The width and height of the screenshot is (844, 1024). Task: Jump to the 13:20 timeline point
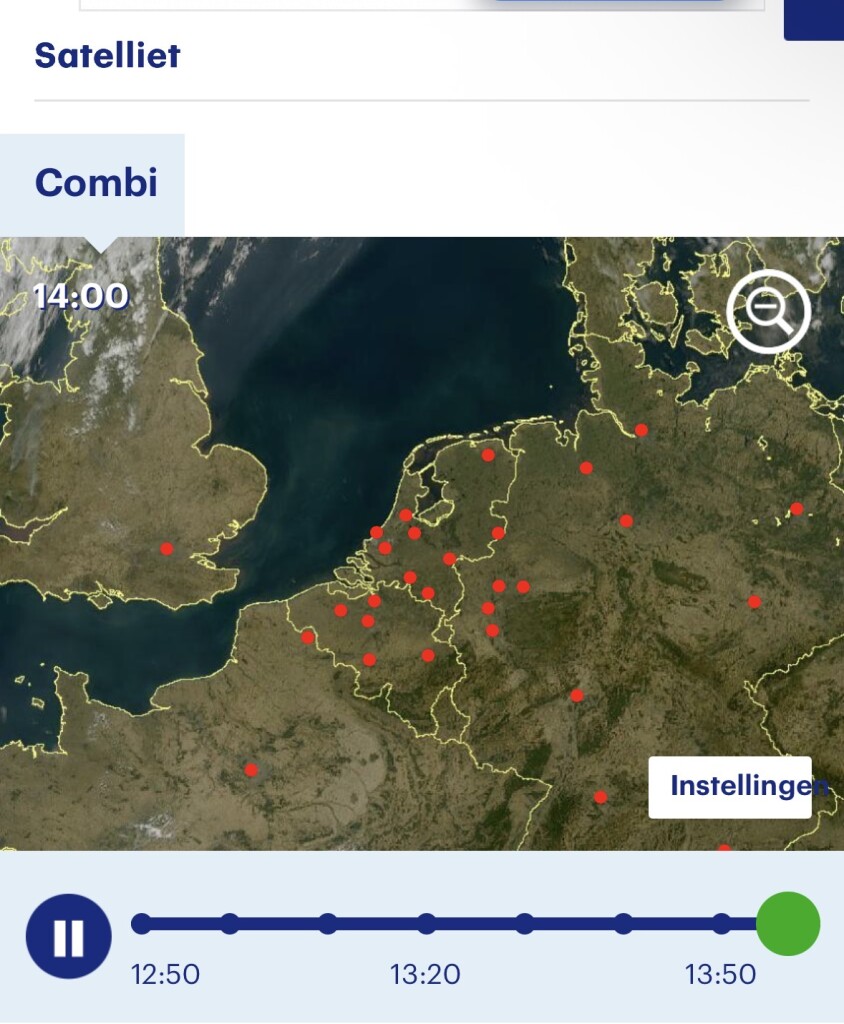[426, 923]
